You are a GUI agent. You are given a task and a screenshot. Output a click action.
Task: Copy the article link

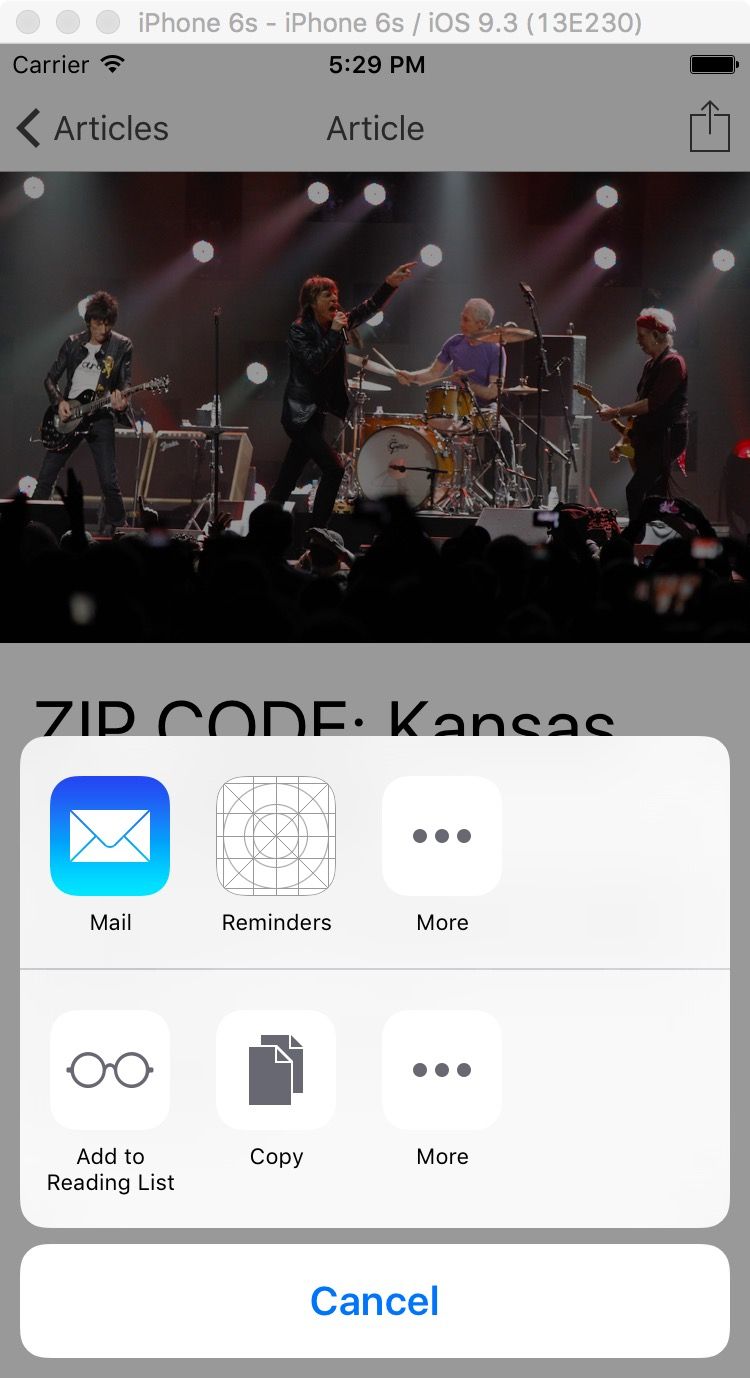(276, 1070)
